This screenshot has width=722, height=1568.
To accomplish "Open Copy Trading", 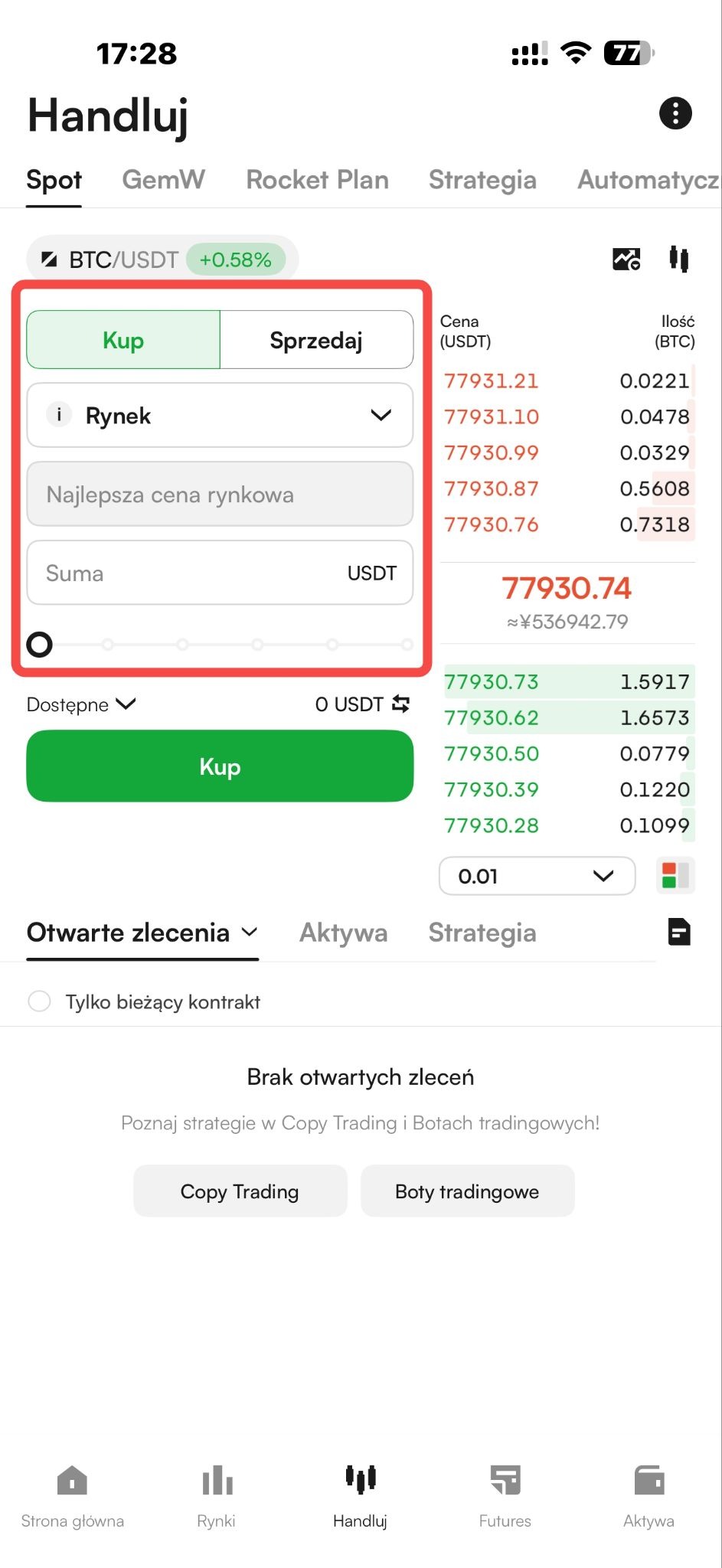I will (x=240, y=1191).
